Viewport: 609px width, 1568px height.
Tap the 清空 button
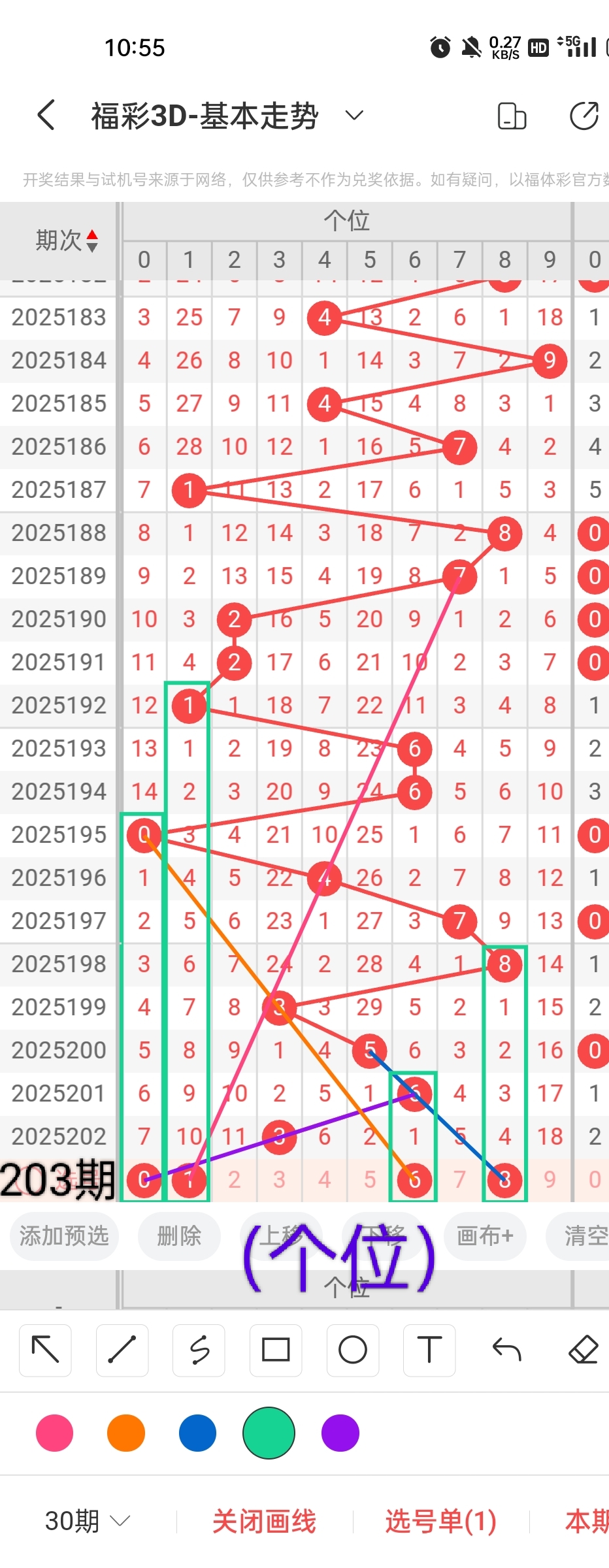[x=582, y=1235]
